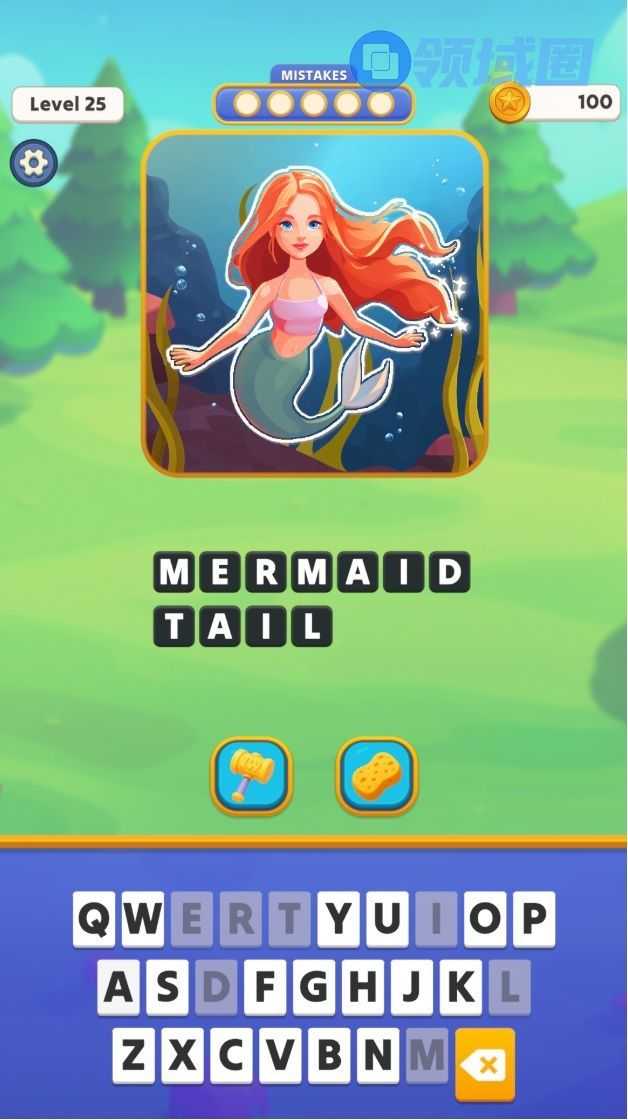The width and height of the screenshot is (628, 1120).
Task: Use the hammer hint power-up
Action: click(251, 776)
